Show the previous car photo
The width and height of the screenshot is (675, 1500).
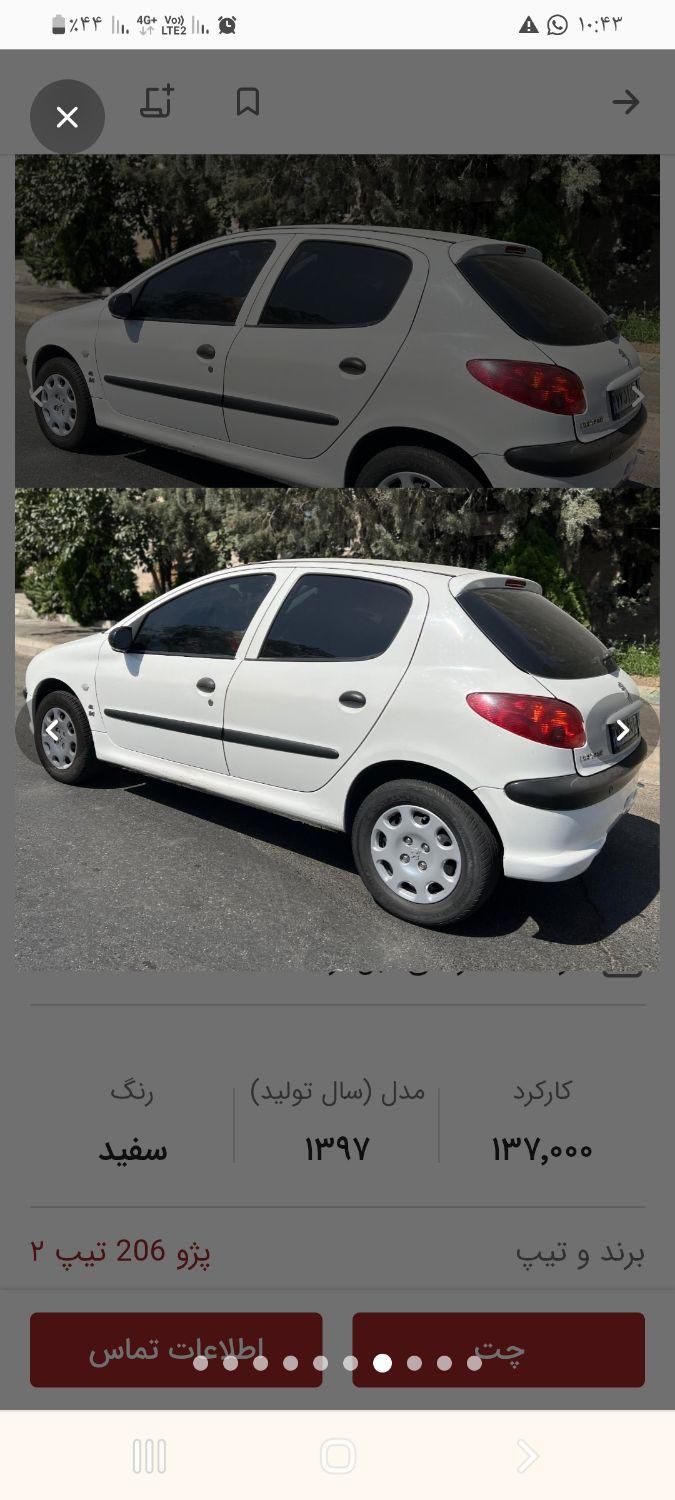52,730
